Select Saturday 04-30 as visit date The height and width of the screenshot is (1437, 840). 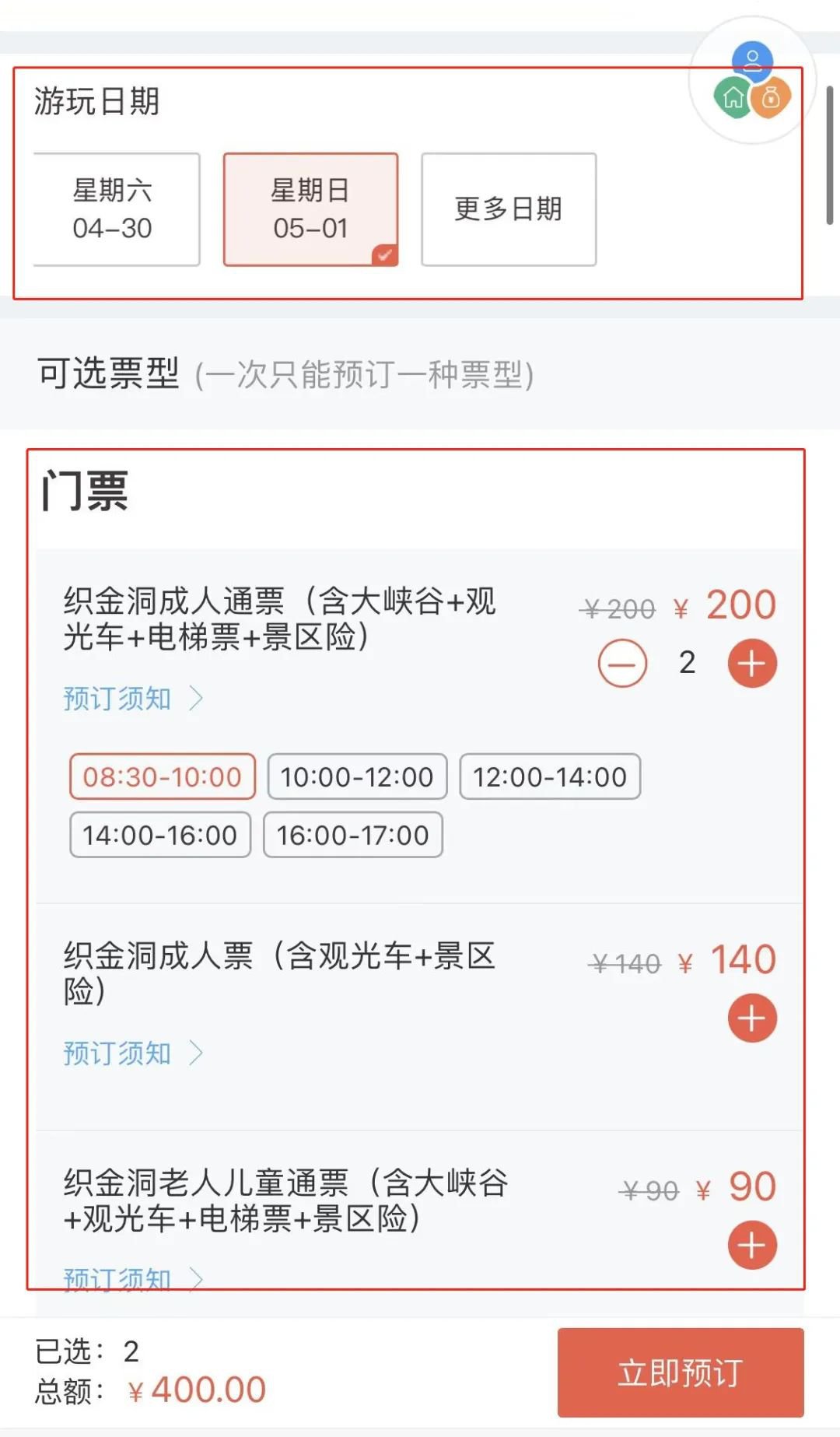(x=114, y=209)
